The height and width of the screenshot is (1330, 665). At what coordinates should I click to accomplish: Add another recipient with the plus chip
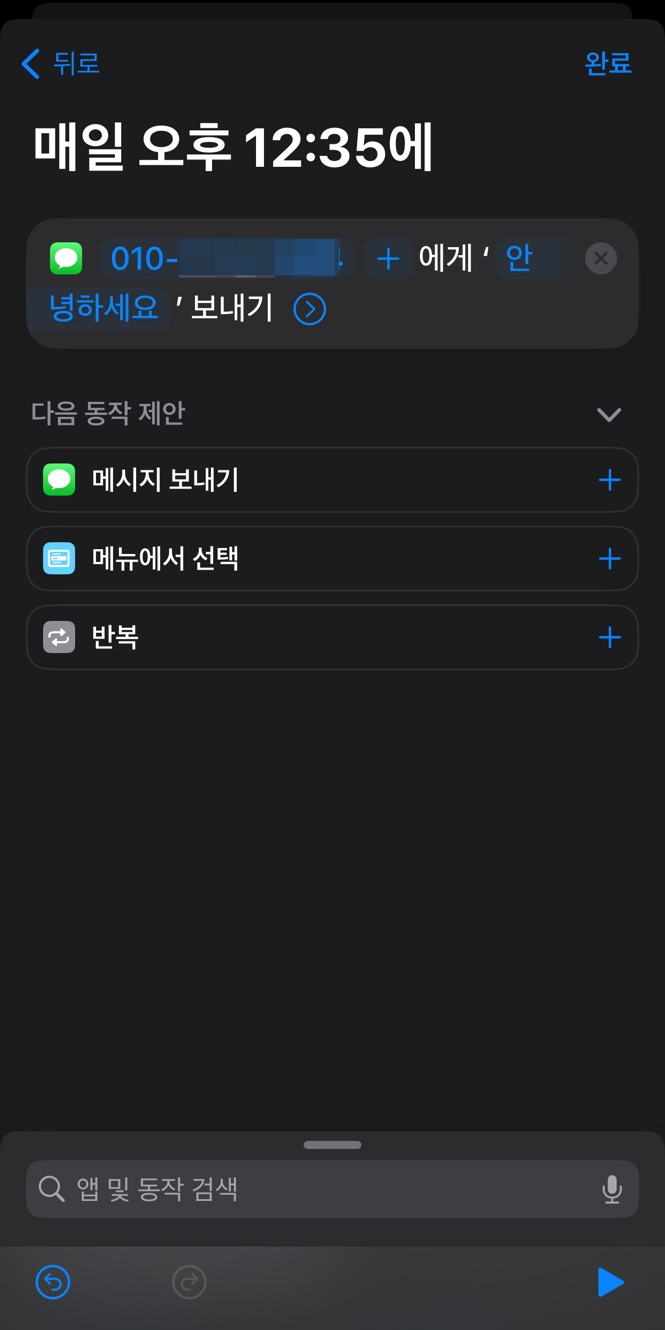pos(388,259)
